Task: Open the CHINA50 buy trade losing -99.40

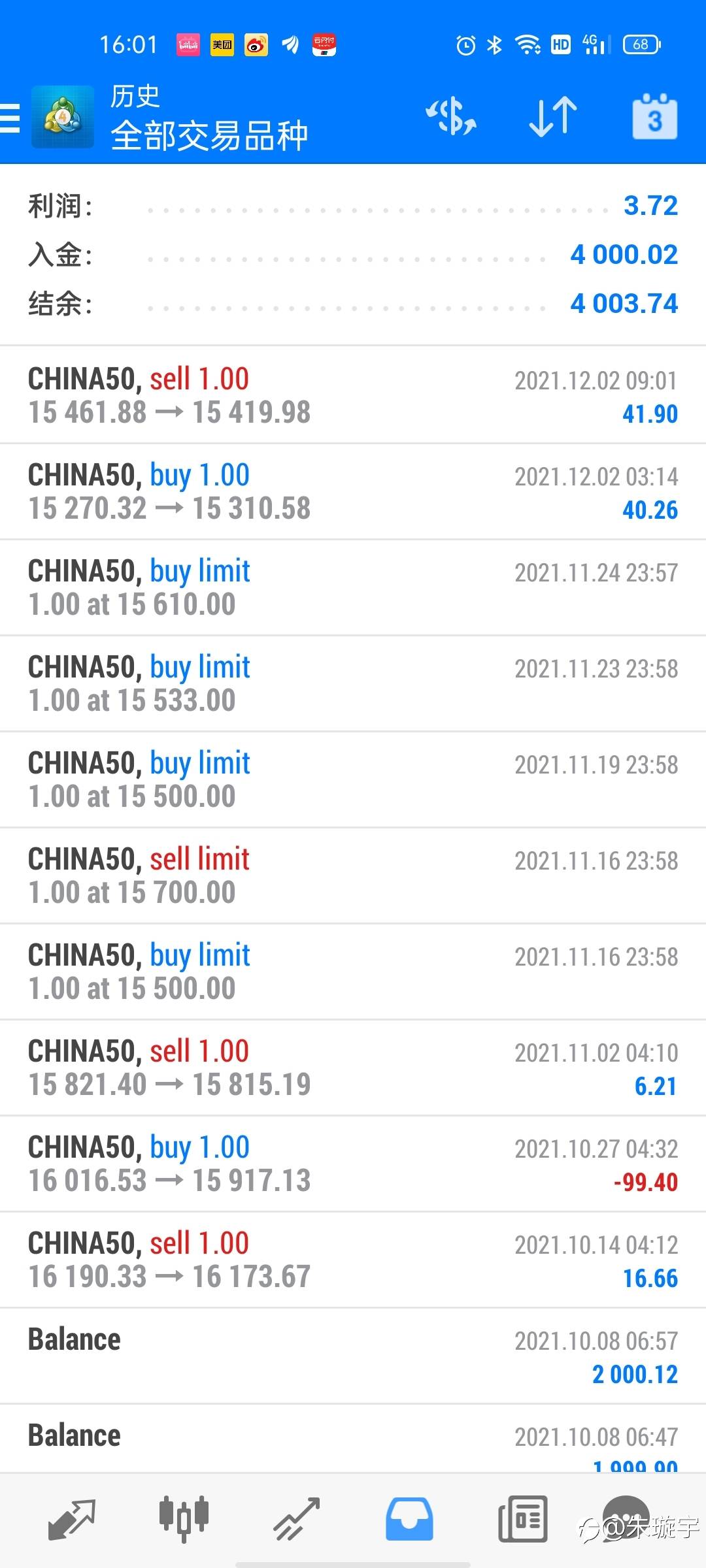Action: (x=353, y=1164)
